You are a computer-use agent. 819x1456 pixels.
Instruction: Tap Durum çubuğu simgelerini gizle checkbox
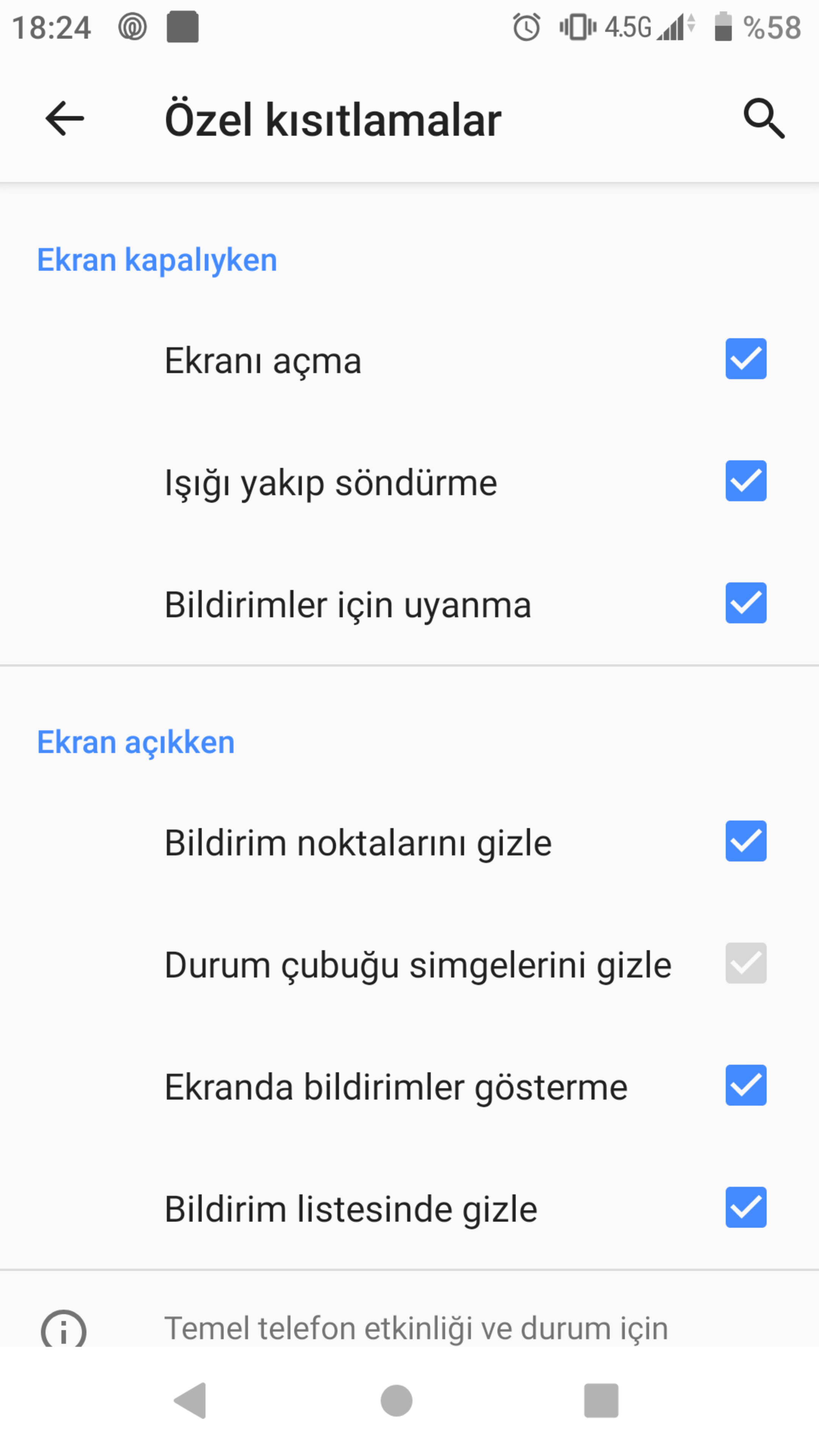pos(745,963)
